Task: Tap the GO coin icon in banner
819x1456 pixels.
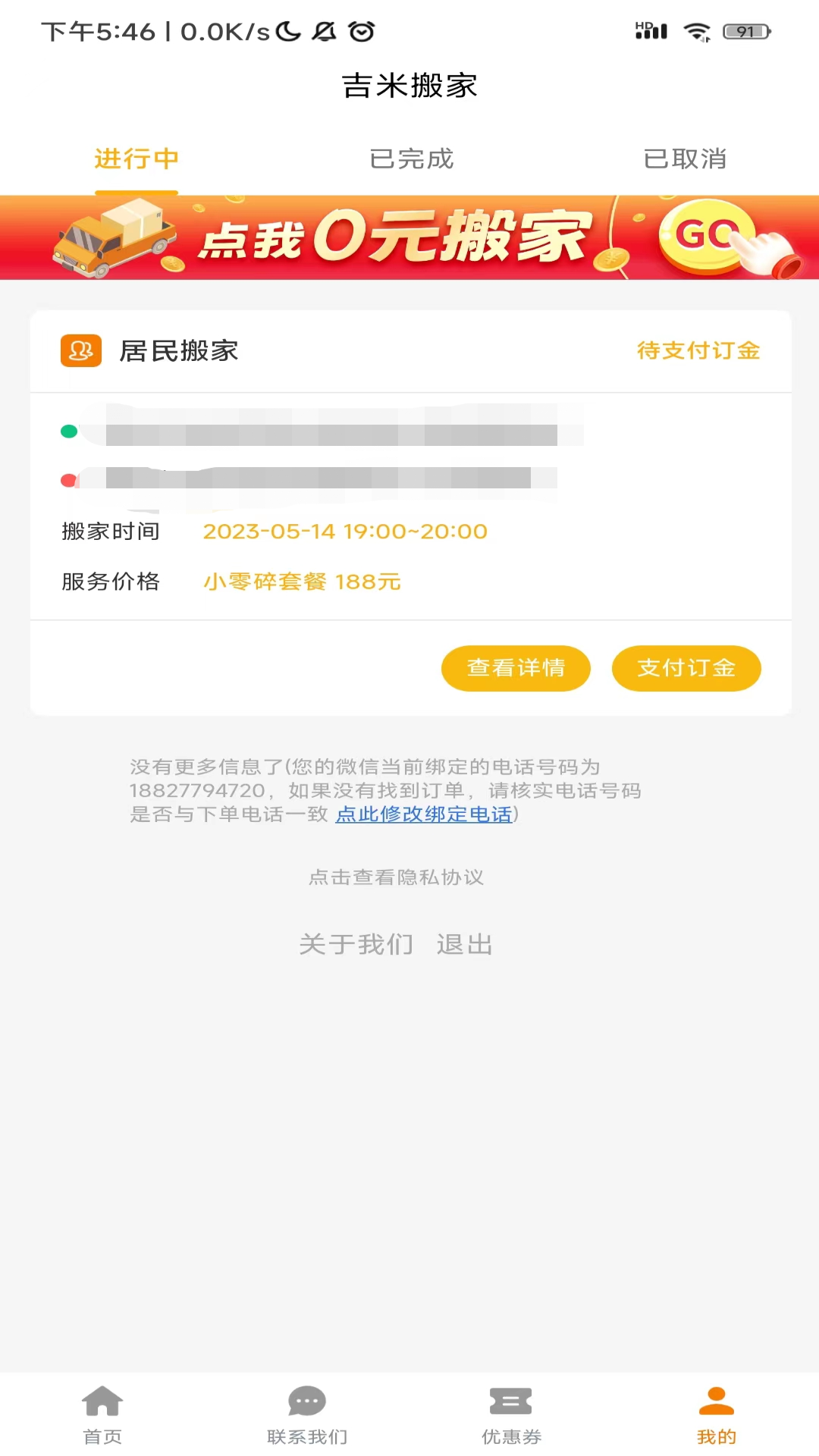Action: (705, 237)
